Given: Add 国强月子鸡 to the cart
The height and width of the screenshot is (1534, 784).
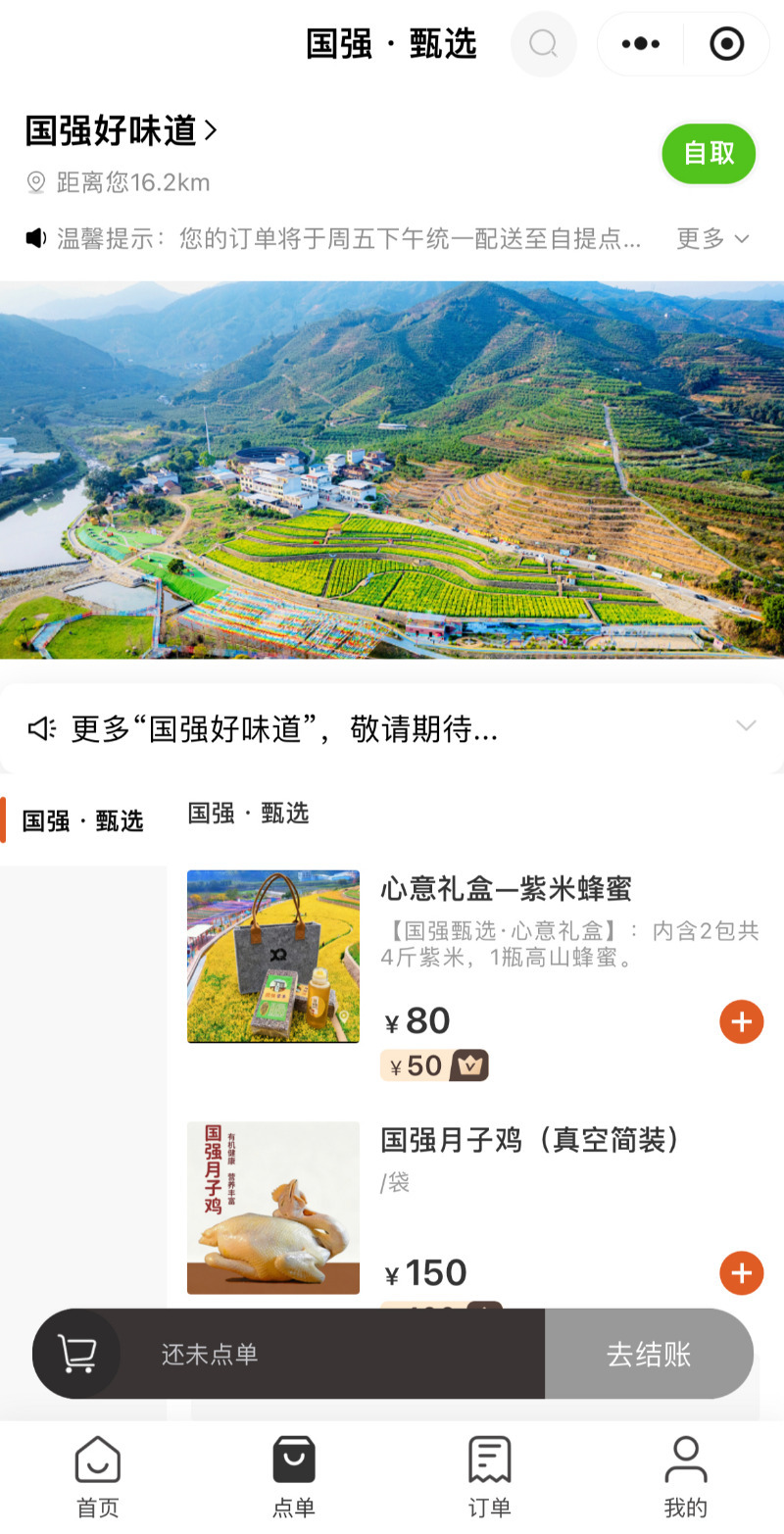Looking at the screenshot, I should [x=742, y=1273].
